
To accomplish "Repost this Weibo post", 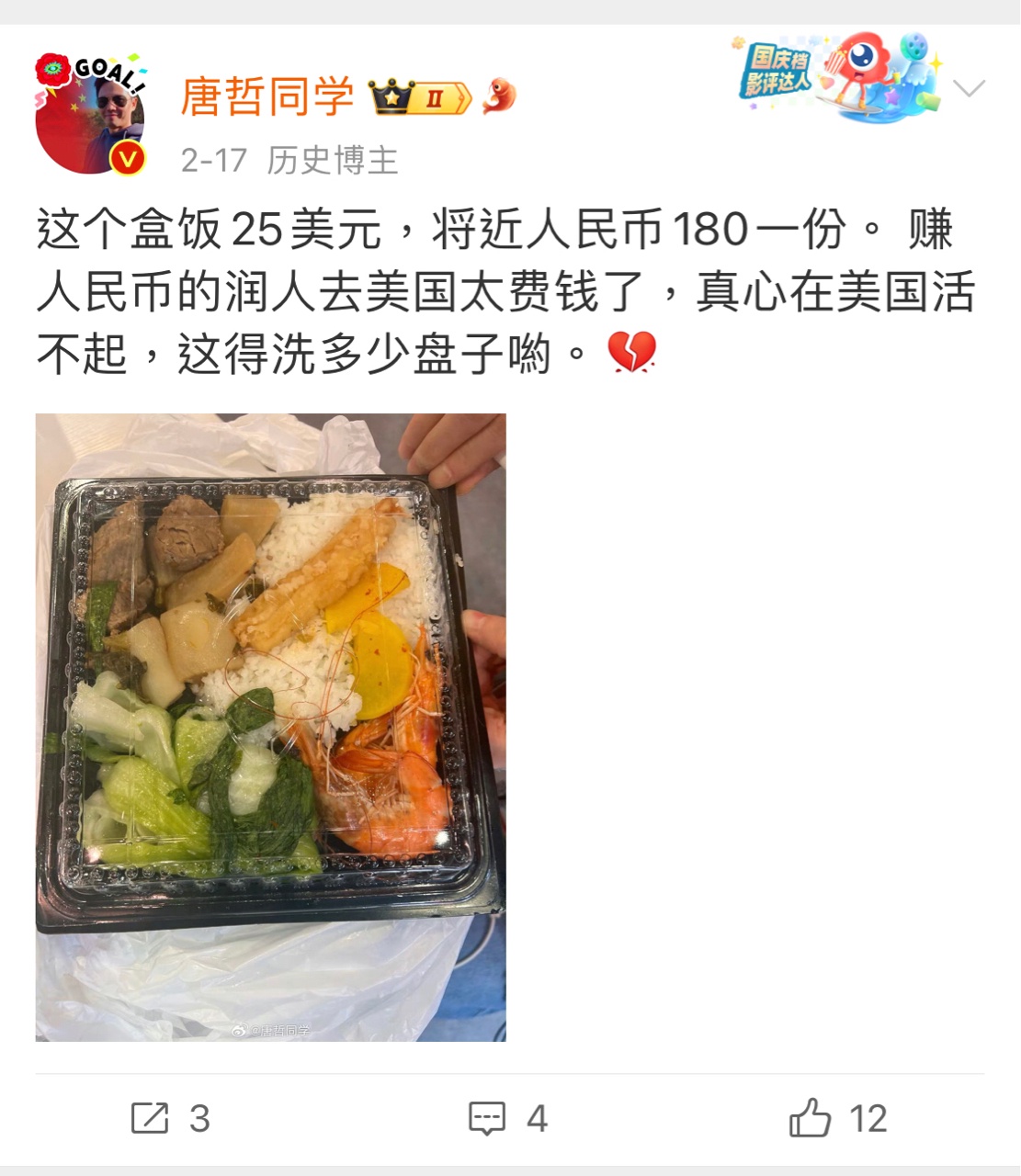I will (x=170, y=1118).
